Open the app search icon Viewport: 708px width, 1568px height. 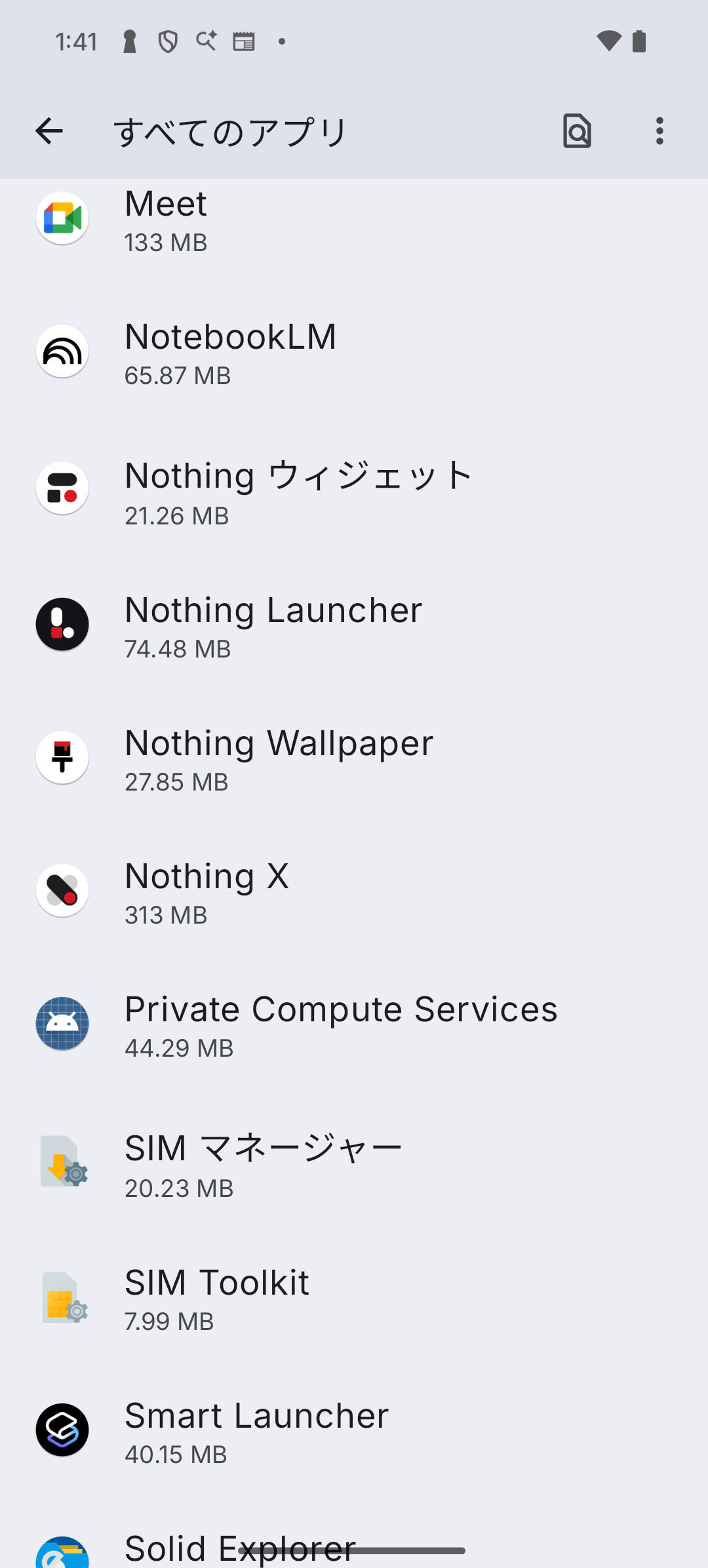pos(577,131)
